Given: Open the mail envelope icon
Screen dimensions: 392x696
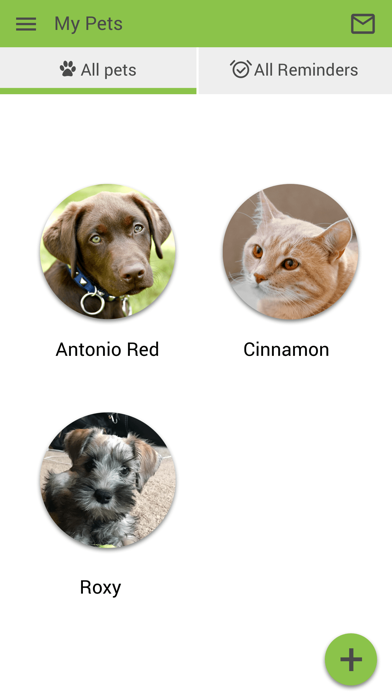Looking at the screenshot, I should point(363,24).
